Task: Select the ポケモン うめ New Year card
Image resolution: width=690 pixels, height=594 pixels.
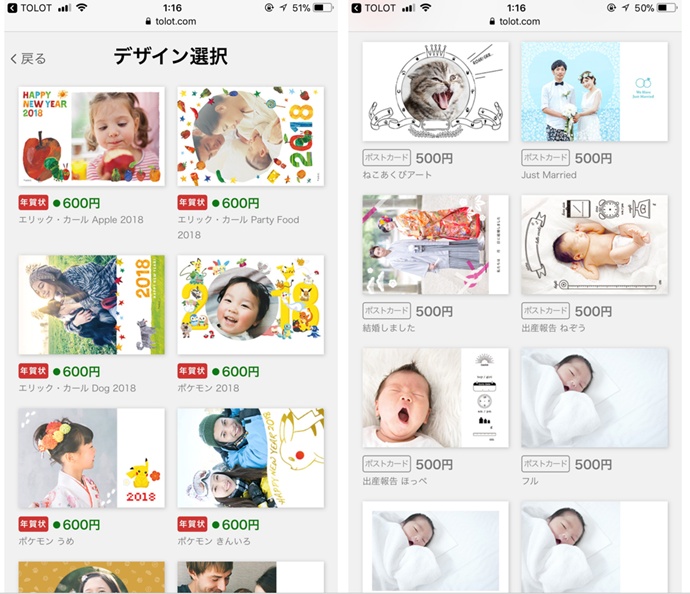Action: [x=91, y=457]
